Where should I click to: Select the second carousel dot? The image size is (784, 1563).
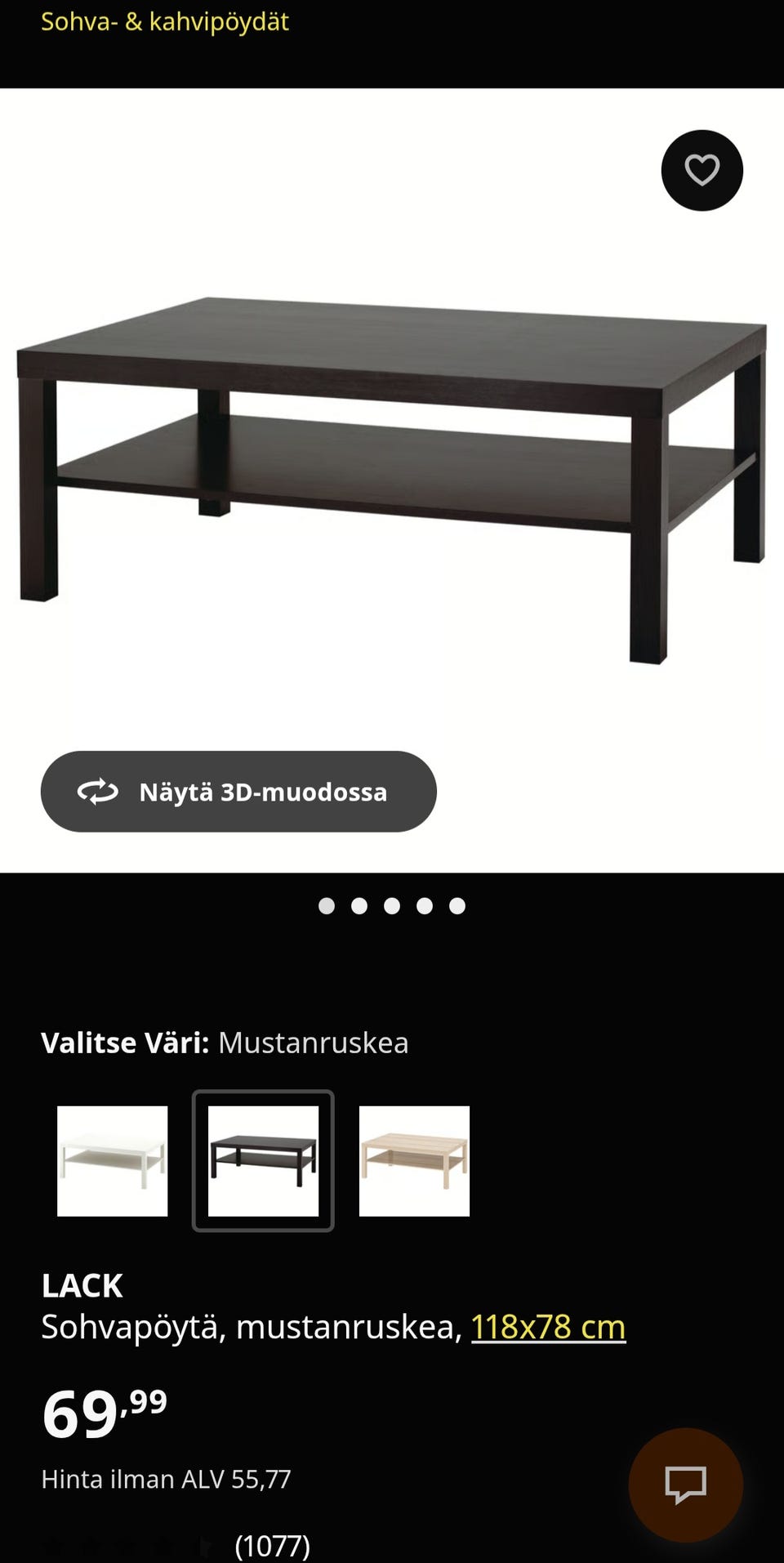click(360, 905)
